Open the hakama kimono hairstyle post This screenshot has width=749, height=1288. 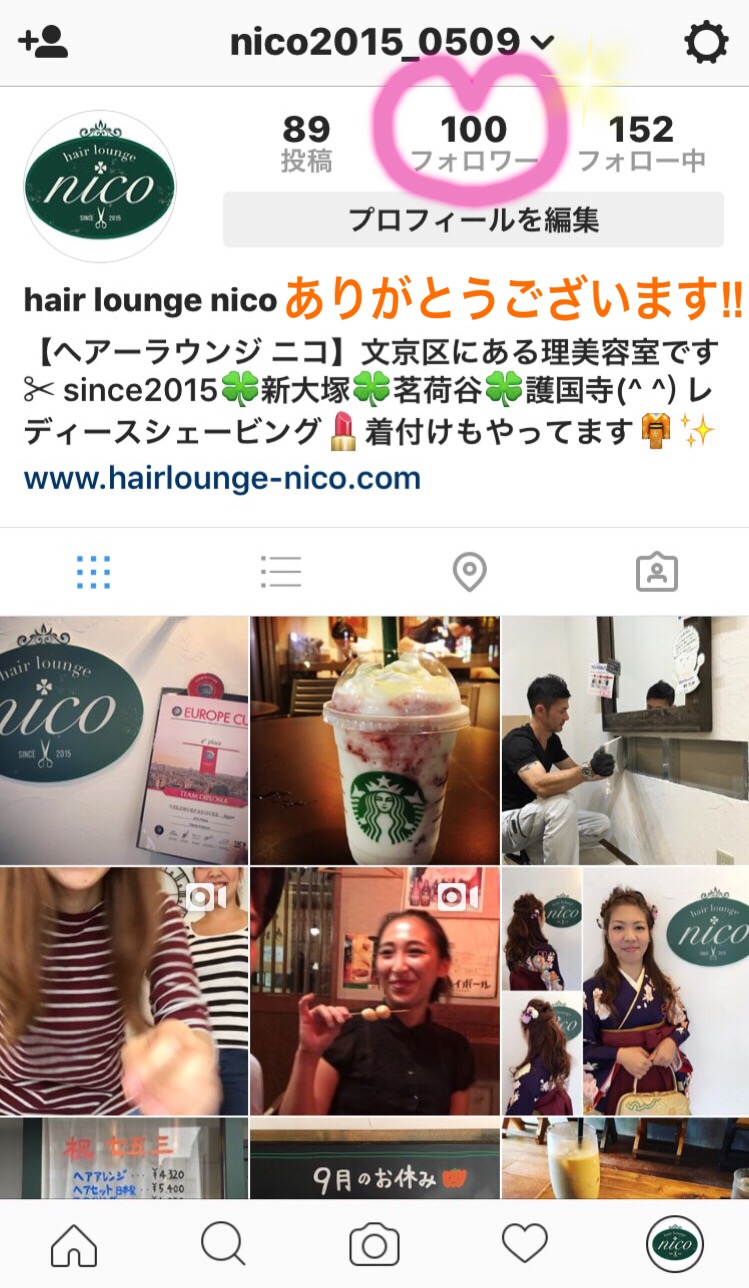tap(625, 991)
